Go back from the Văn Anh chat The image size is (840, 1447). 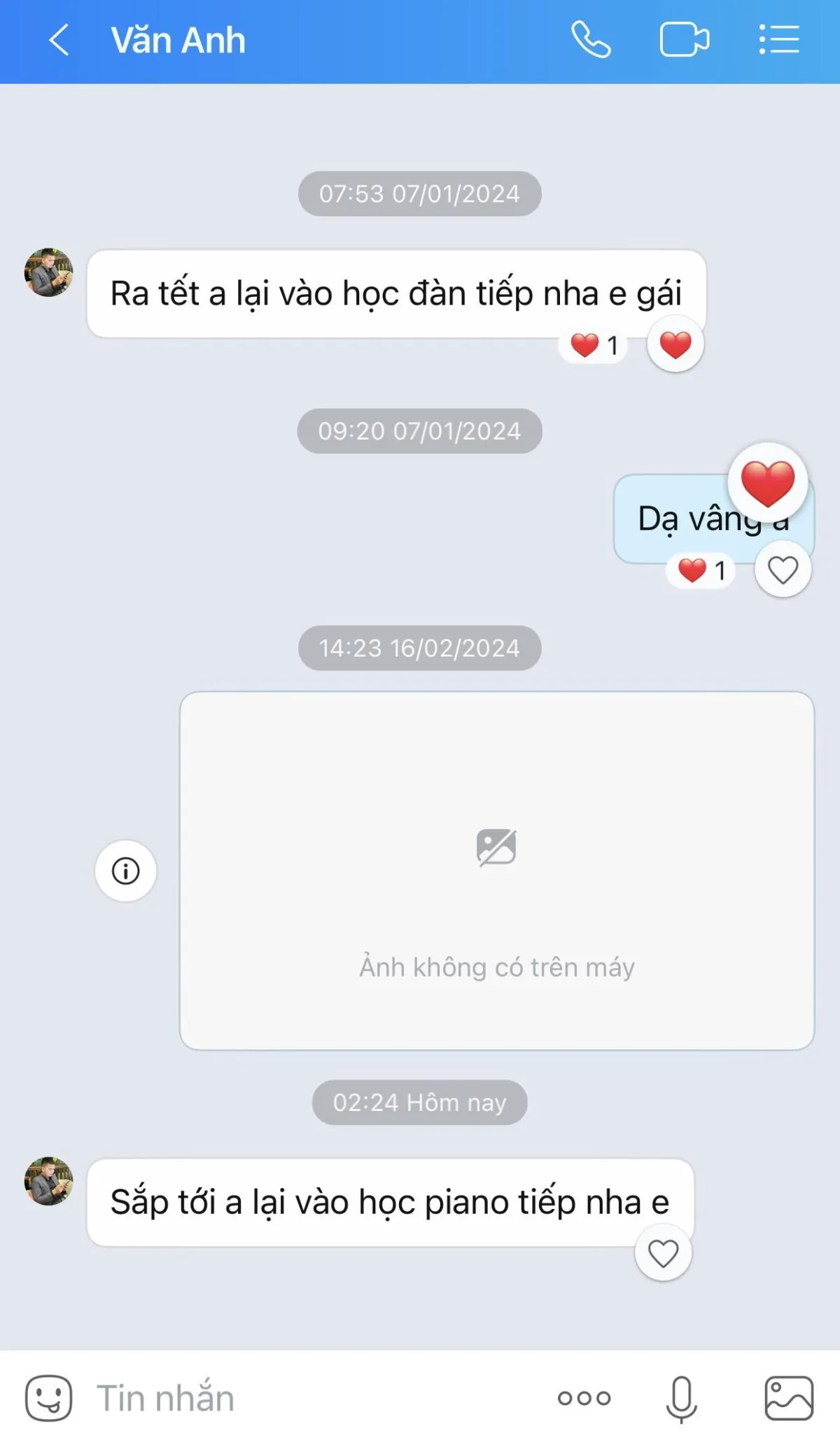(x=59, y=40)
